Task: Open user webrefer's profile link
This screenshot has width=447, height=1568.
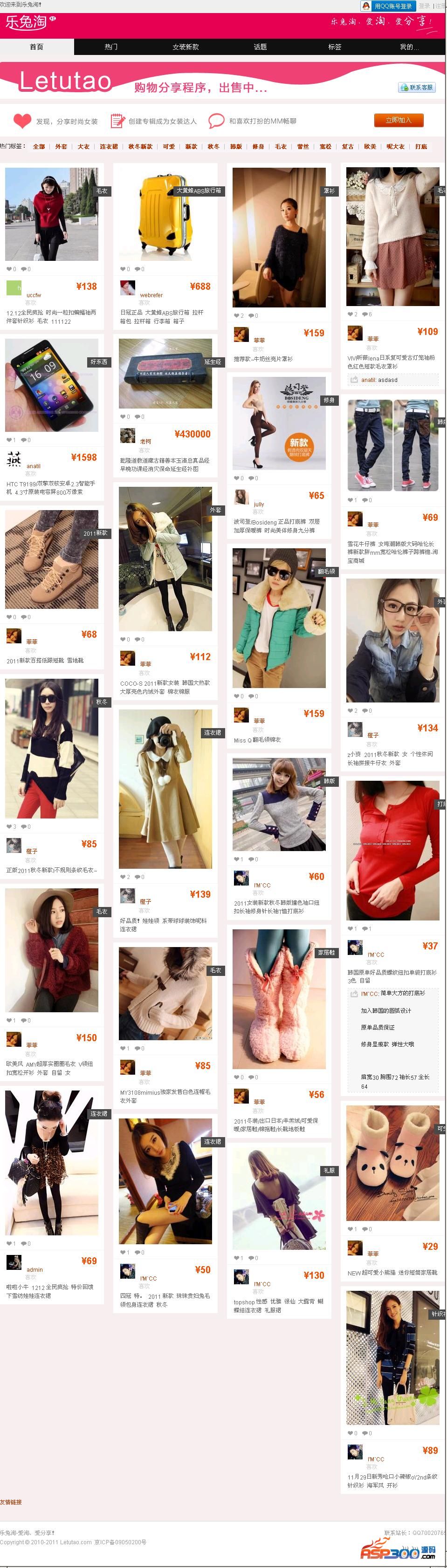Action: [151, 295]
